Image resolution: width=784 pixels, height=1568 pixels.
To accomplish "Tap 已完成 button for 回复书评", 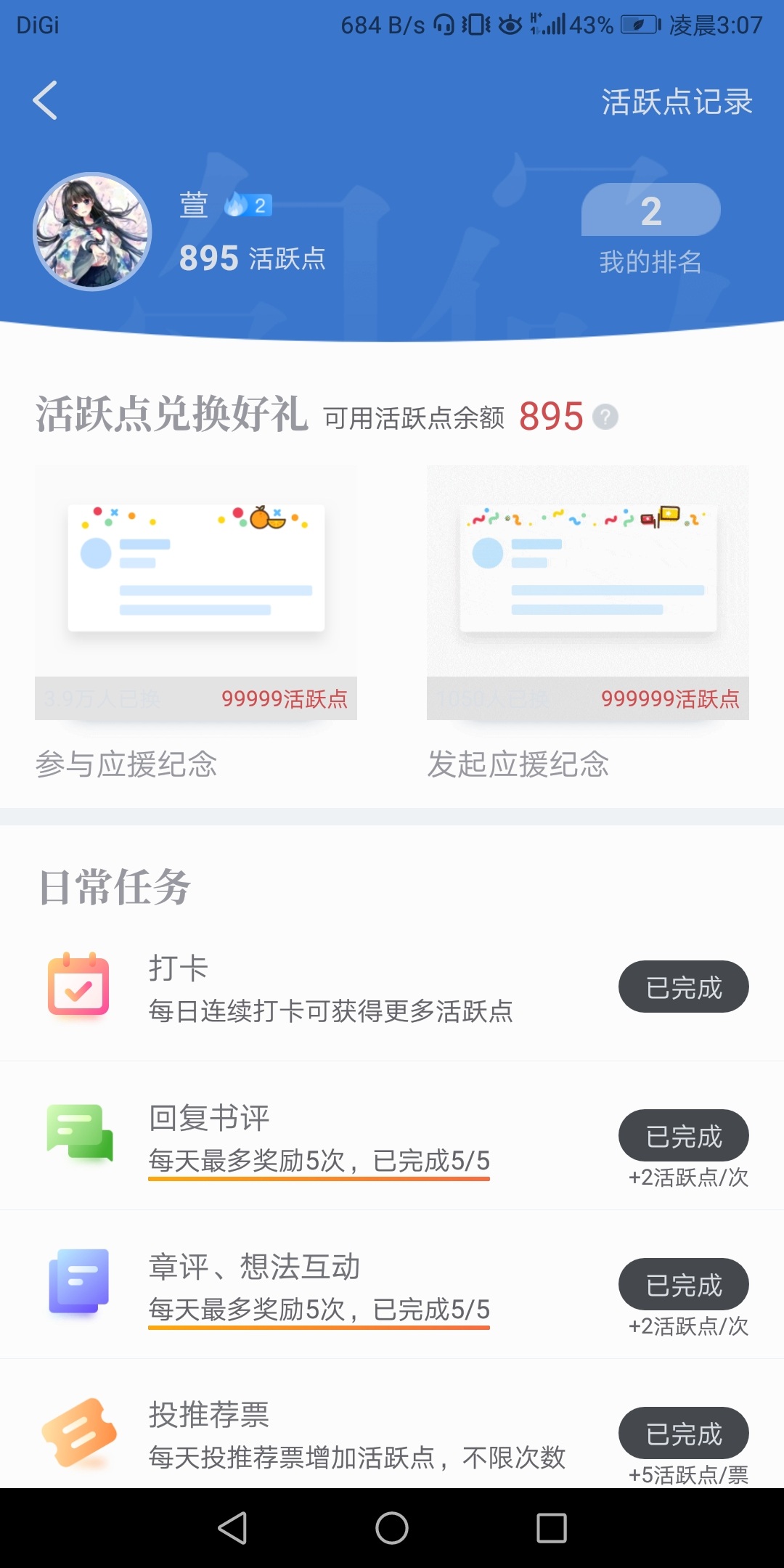I will 684,1135.
